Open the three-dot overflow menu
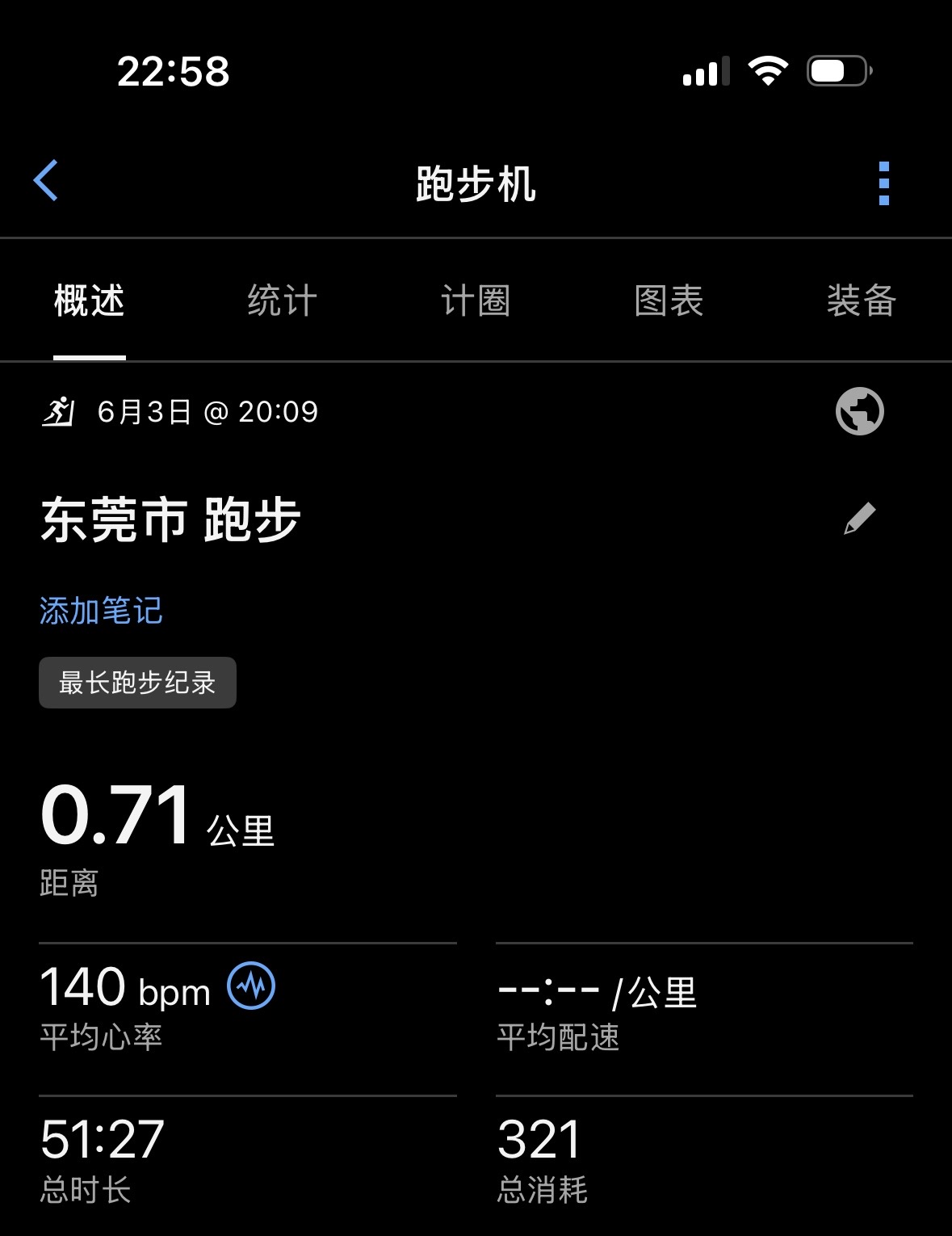This screenshot has width=952, height=1236. coord(883,183)
